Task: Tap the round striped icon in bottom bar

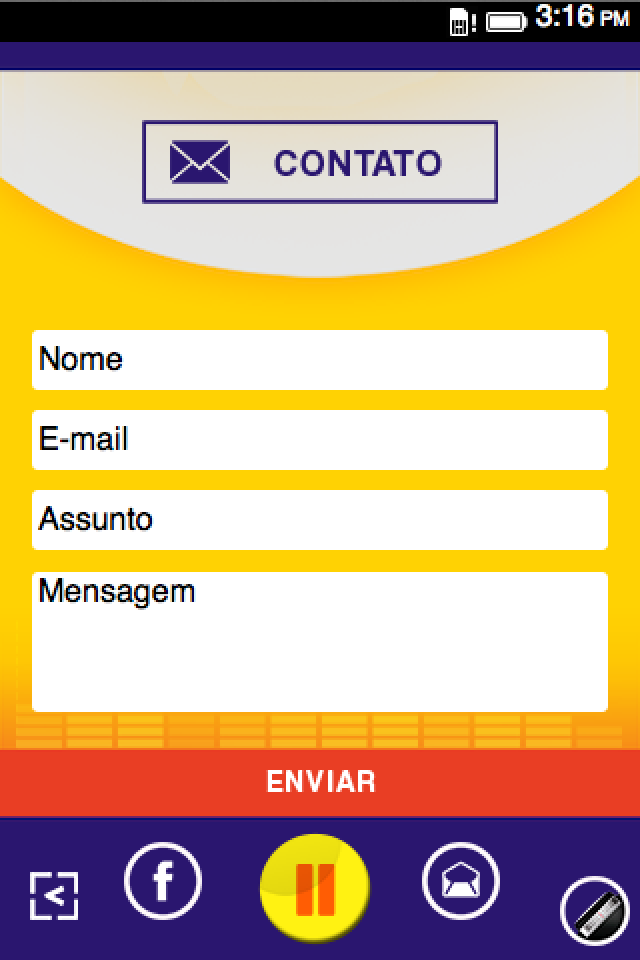Action: [594, 910]
